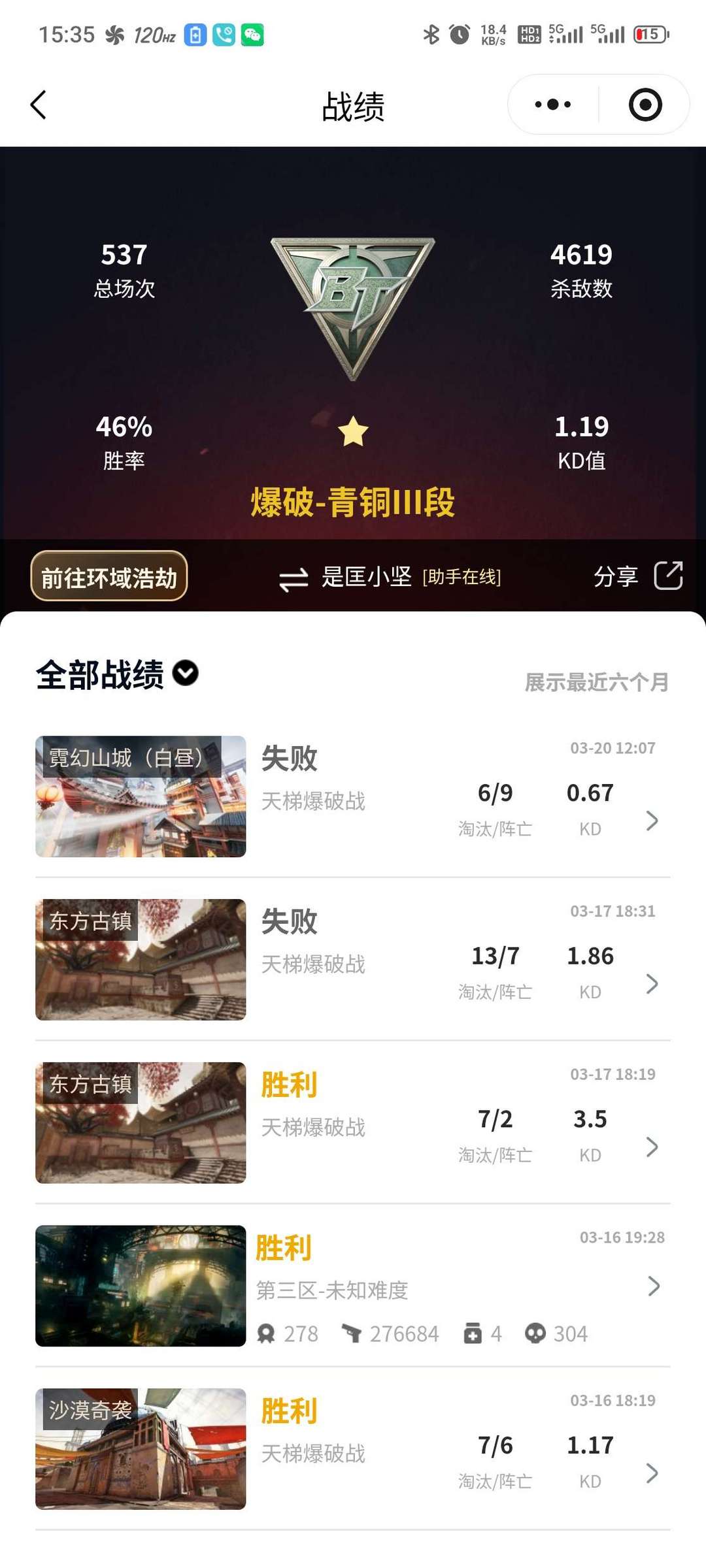
Task: Go back from the 战绩 page
Action: [39, 105]
